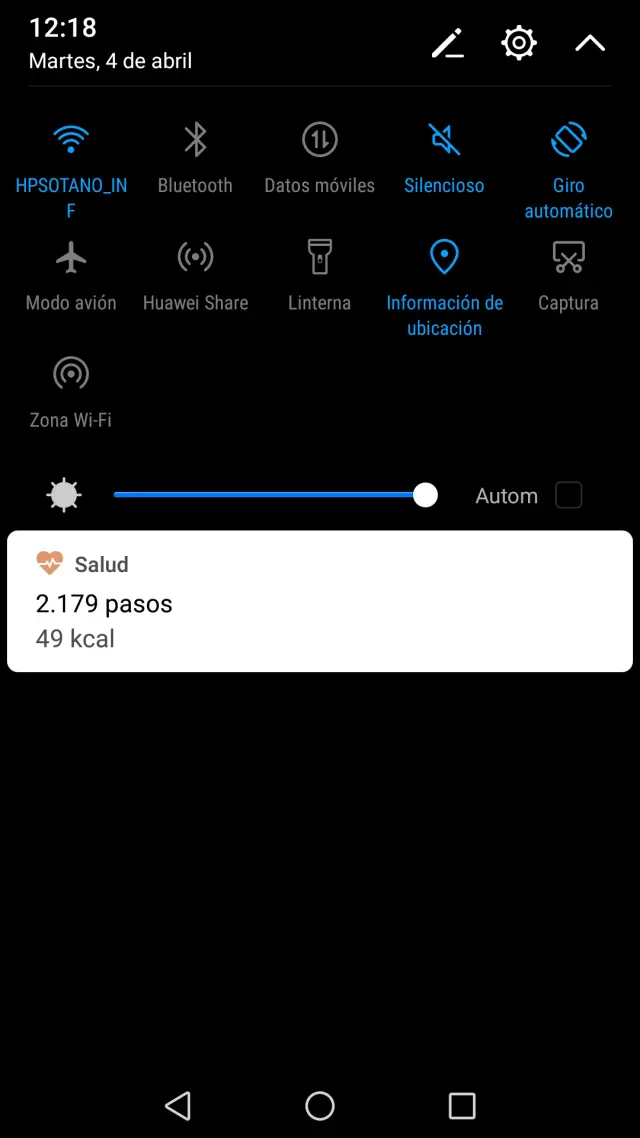This screenshot has height=1138, width=640.
Task: Enable Bluetooth
Action: click(x=195, y=140)
